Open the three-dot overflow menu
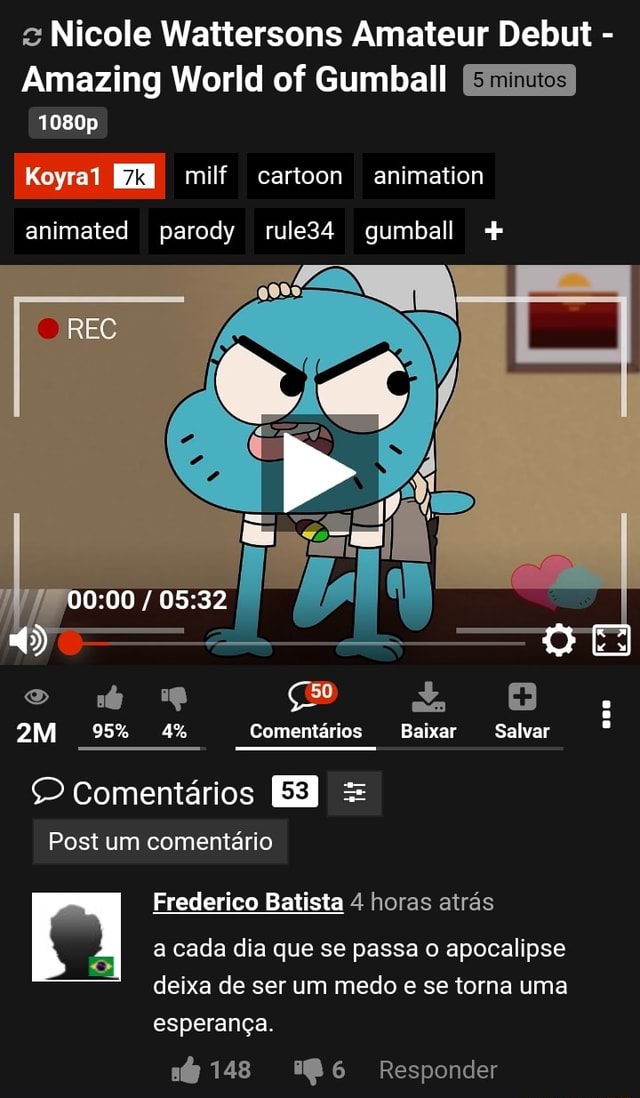This screenshot has height=1098, width=640. tap(607, 714)
